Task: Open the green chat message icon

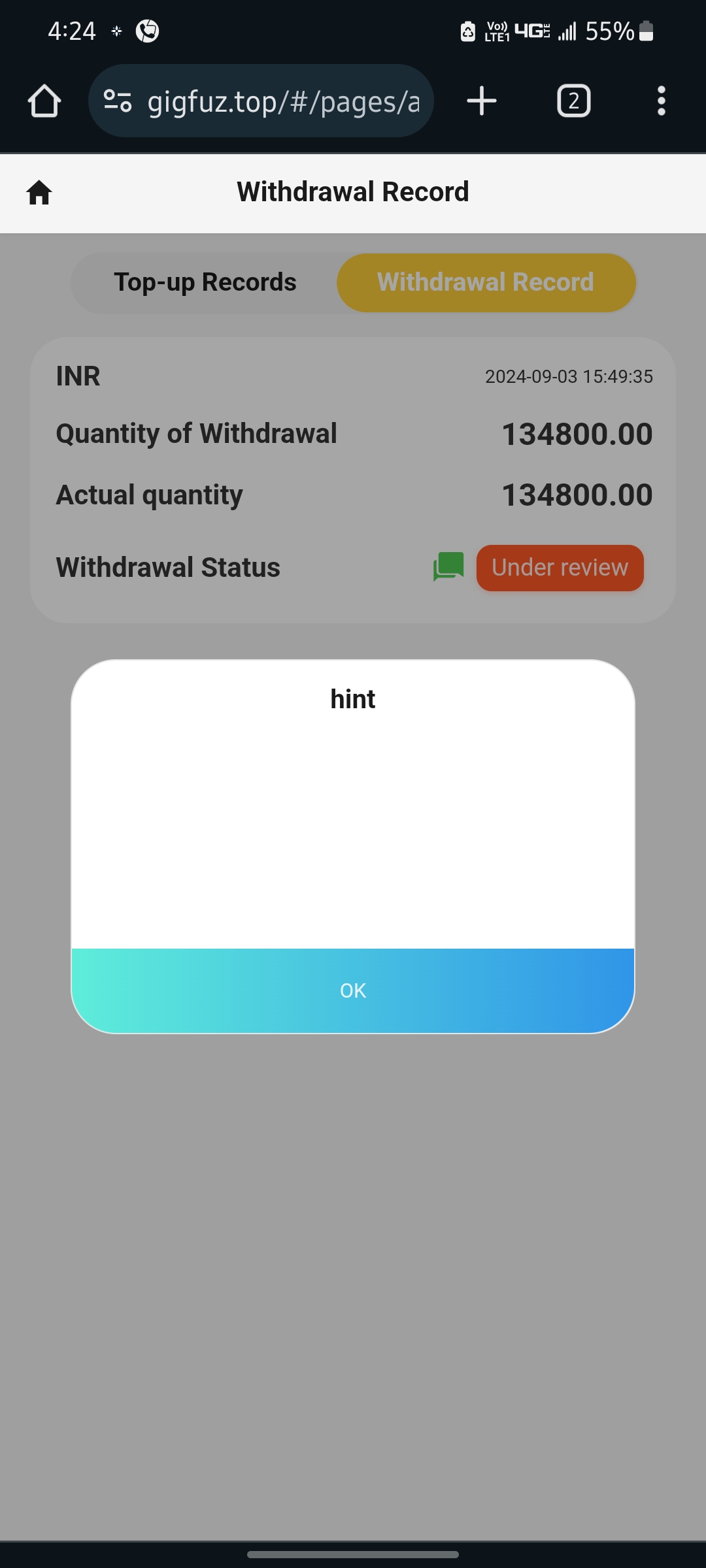Action: tap(448, 567)
